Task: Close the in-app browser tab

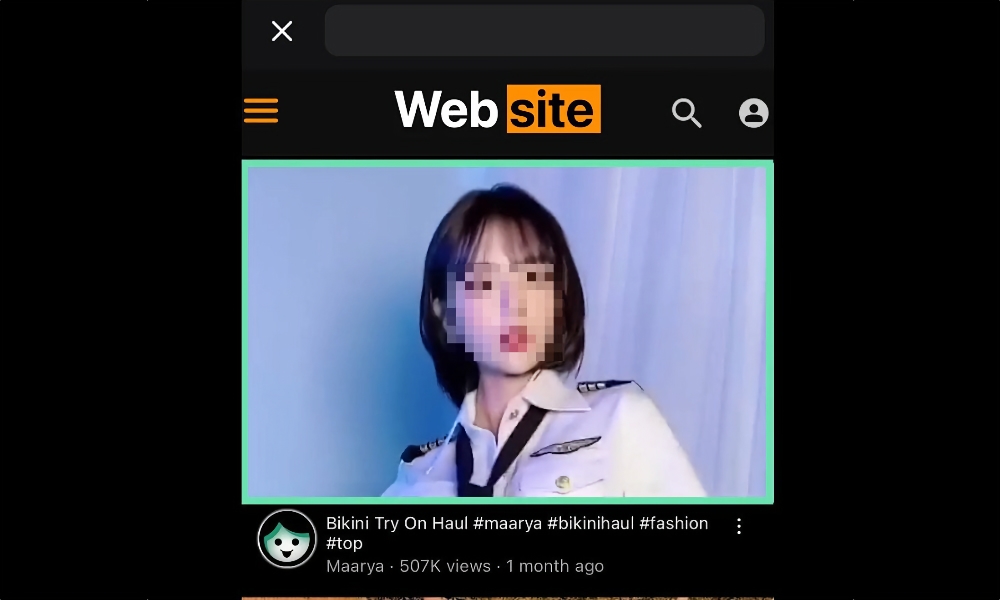Action: coord(282,31)
